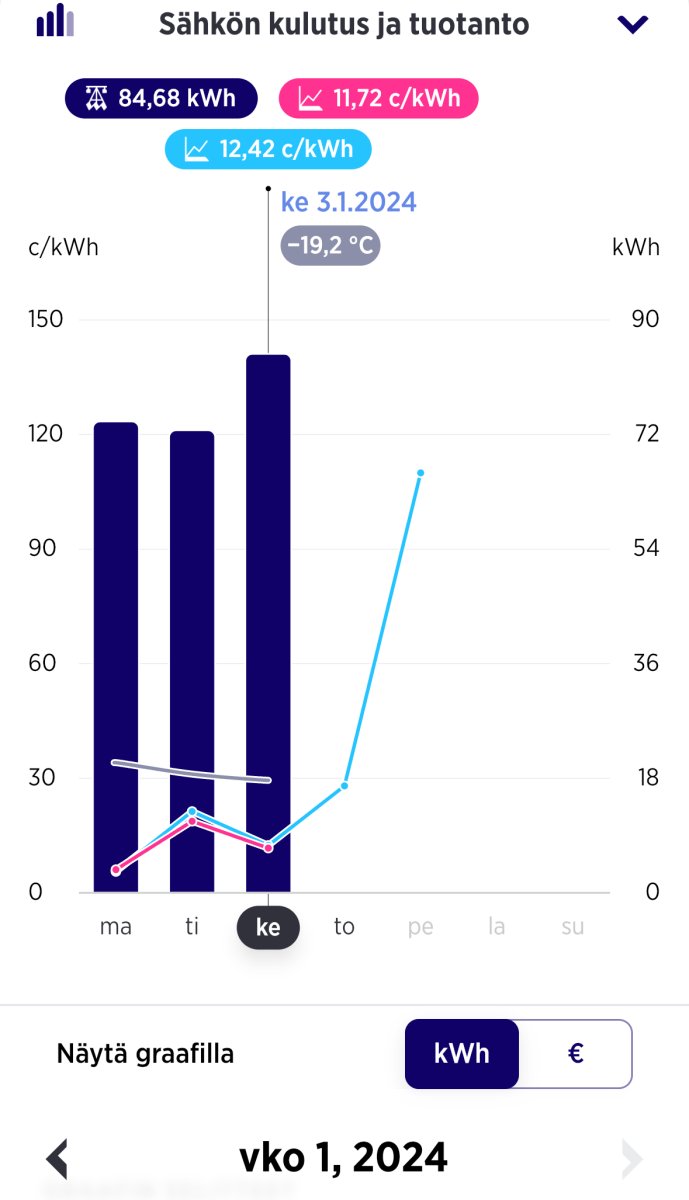689x1200 pixels.
Task: Collapse the Sähkön kulutus ja tuotanto section
Action: click(x=633, y=25)
